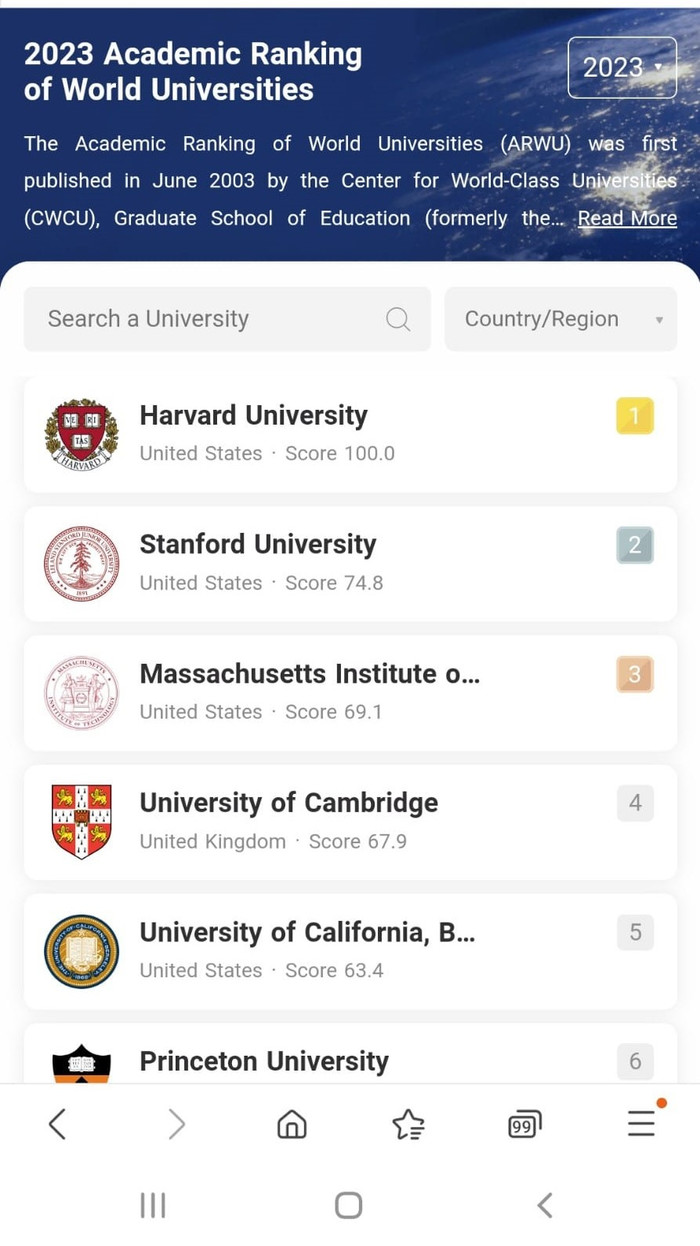
Task: Go to the system home screen
Action: click(x=348, y=1205)
